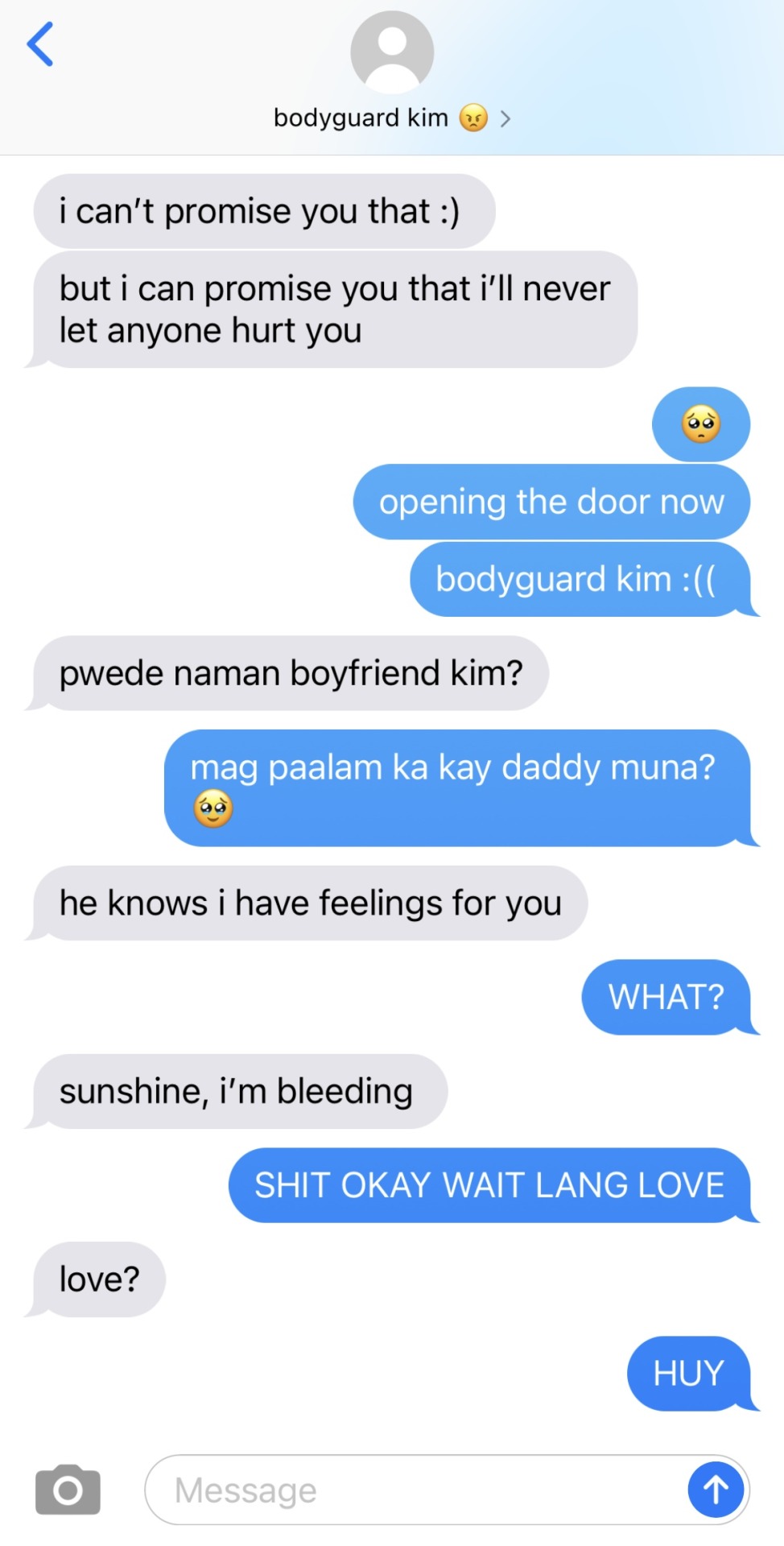
Task: Open the camera to attach a photo
Action: click(x=68, y=1490)
